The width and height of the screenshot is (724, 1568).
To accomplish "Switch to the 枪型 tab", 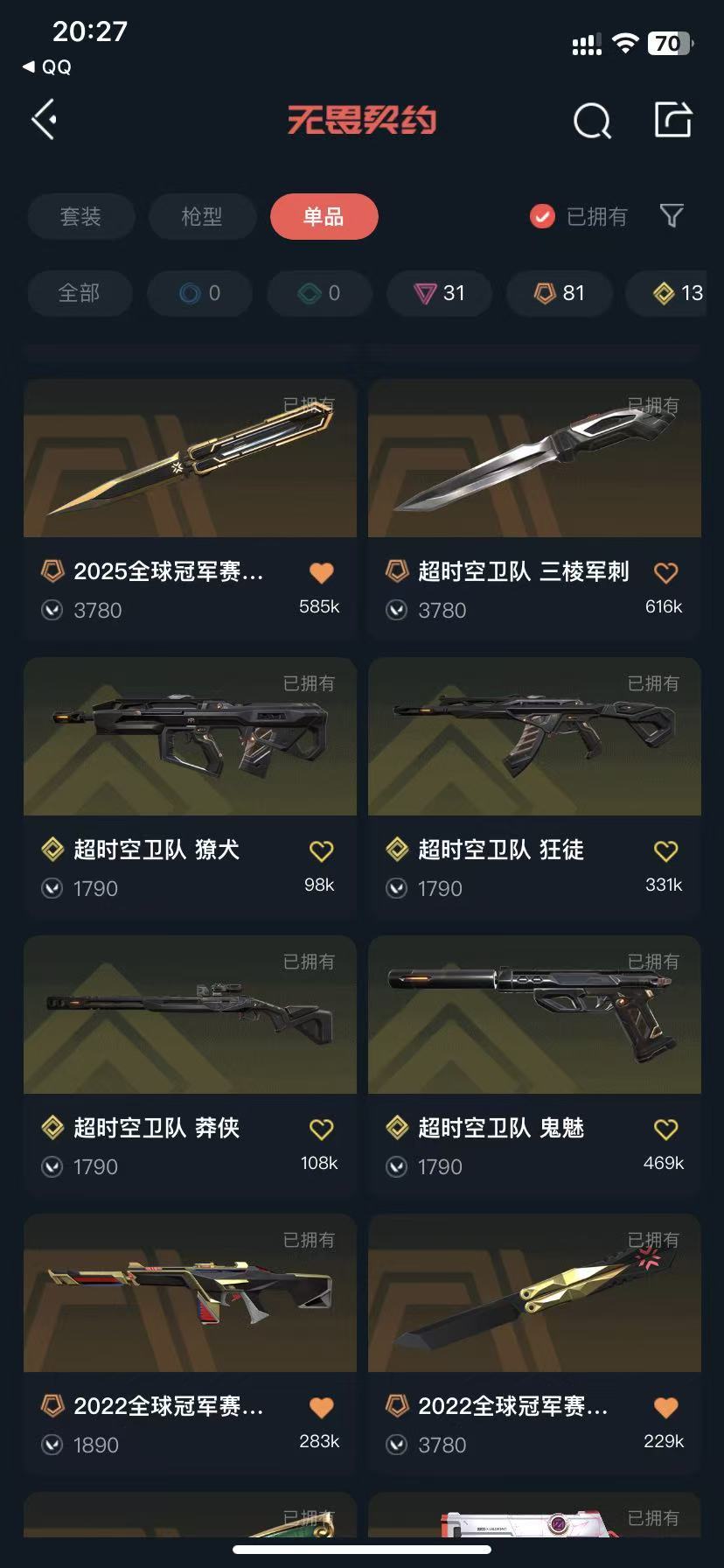I will [x=202, y=216].
